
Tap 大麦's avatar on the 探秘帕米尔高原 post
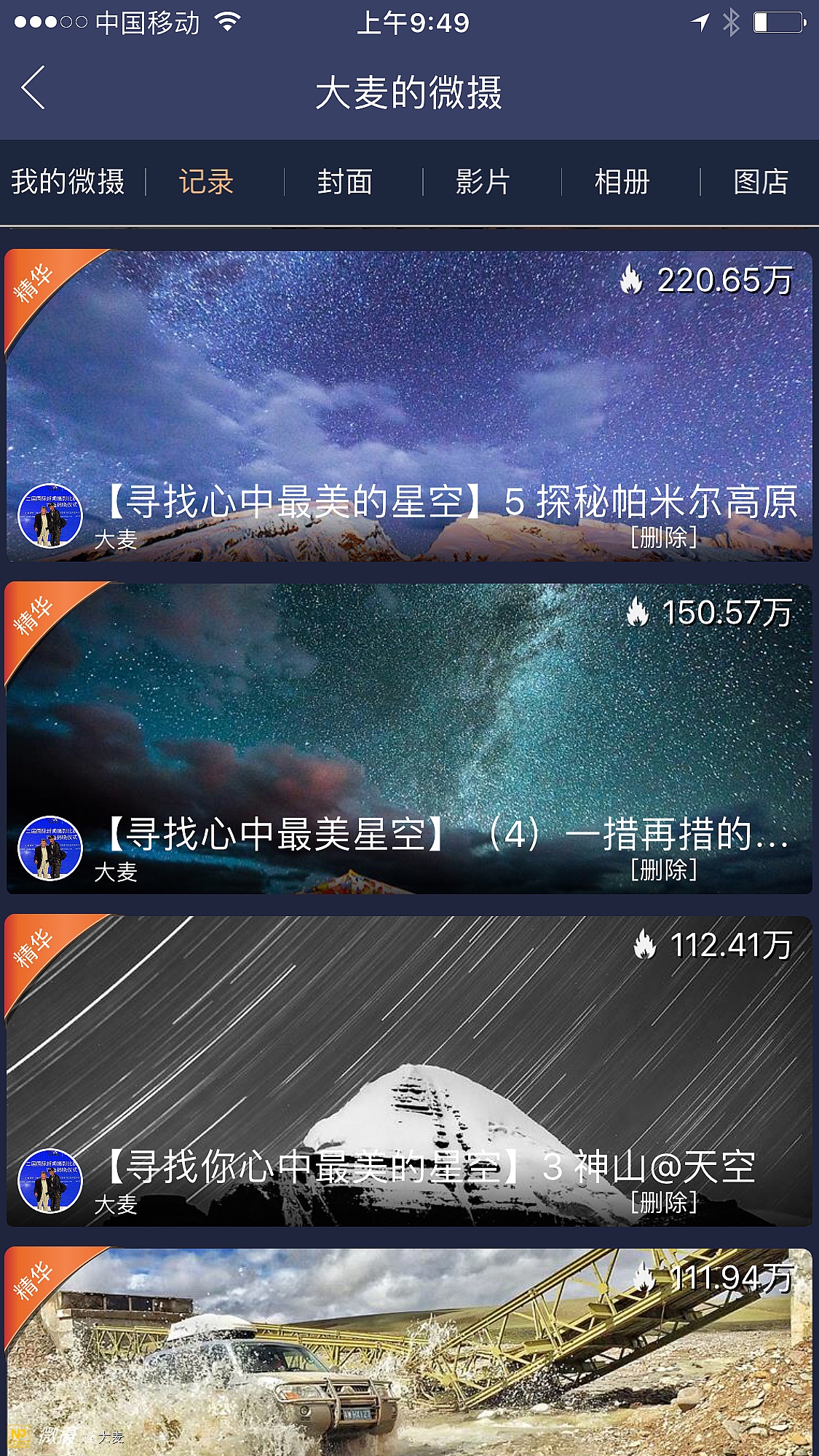(50, 515)
